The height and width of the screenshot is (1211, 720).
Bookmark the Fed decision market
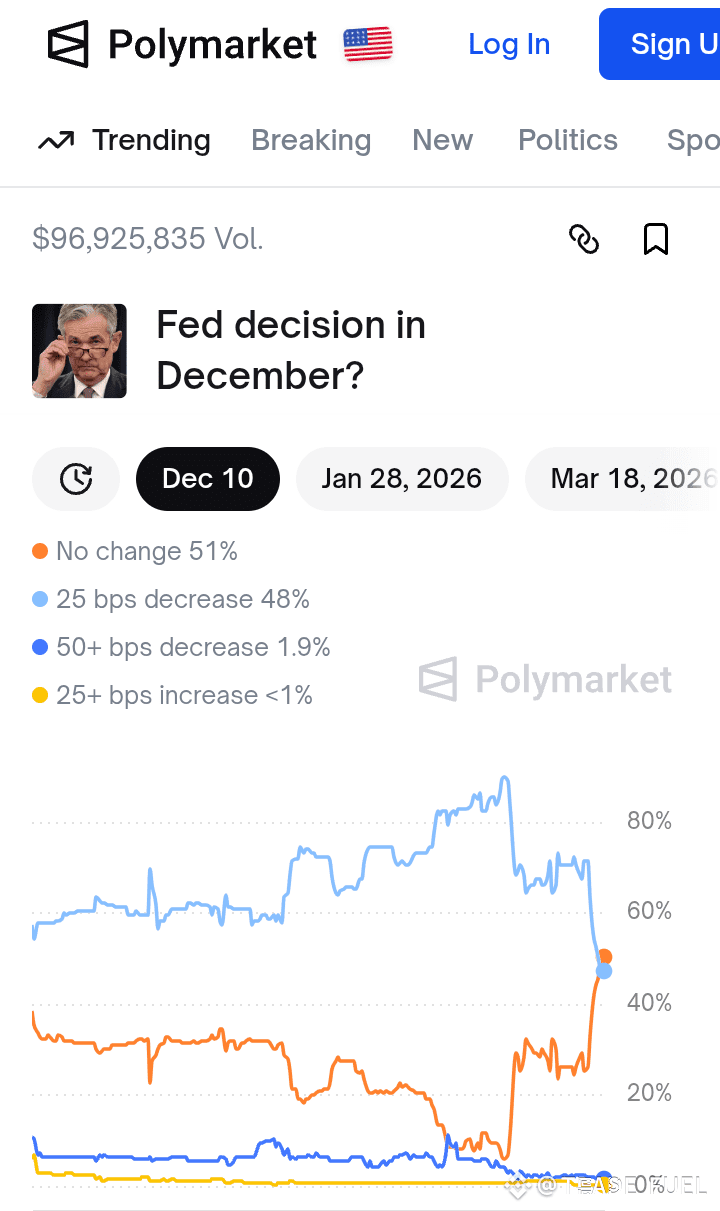tap(656, 239)
